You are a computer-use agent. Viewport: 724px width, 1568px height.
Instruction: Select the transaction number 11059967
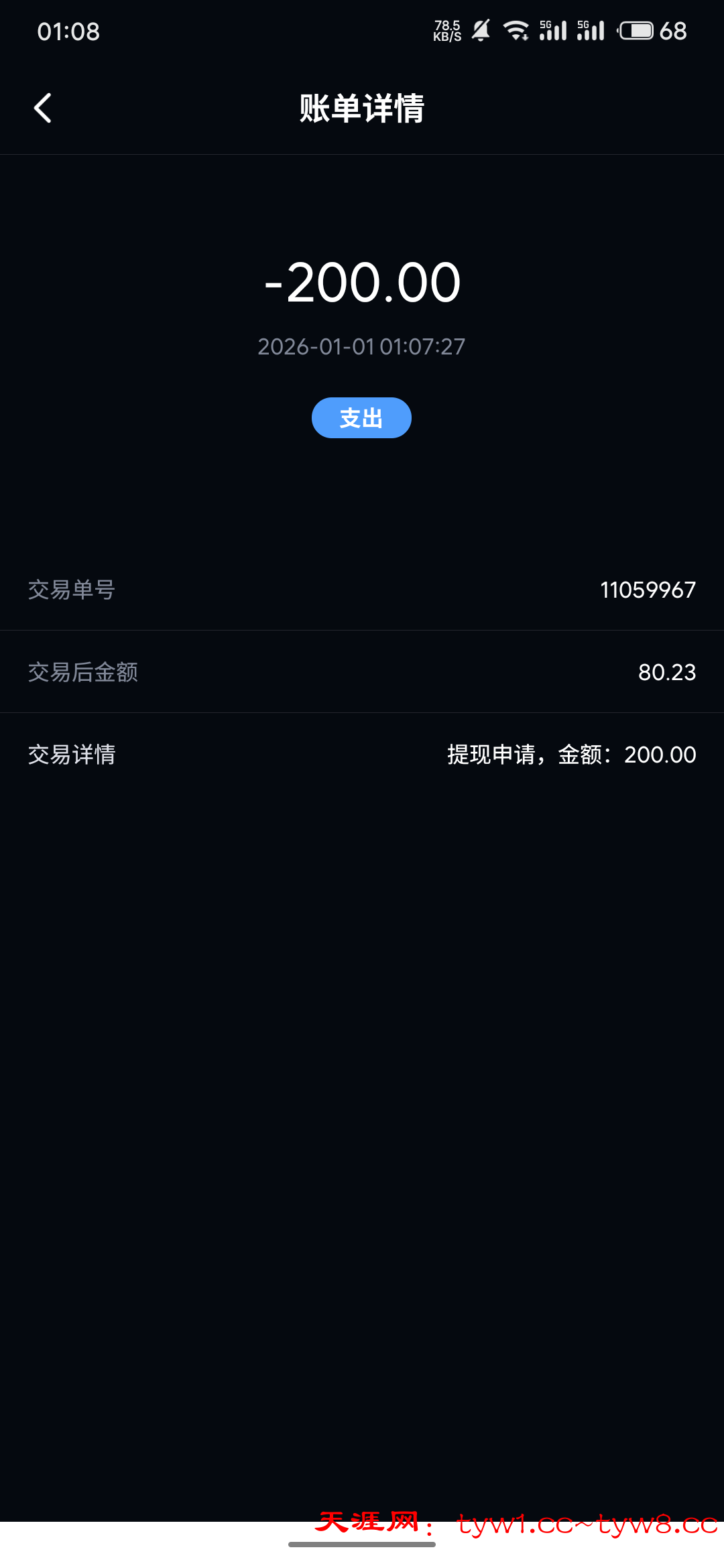pyautogui.click(x=648, y=590)
